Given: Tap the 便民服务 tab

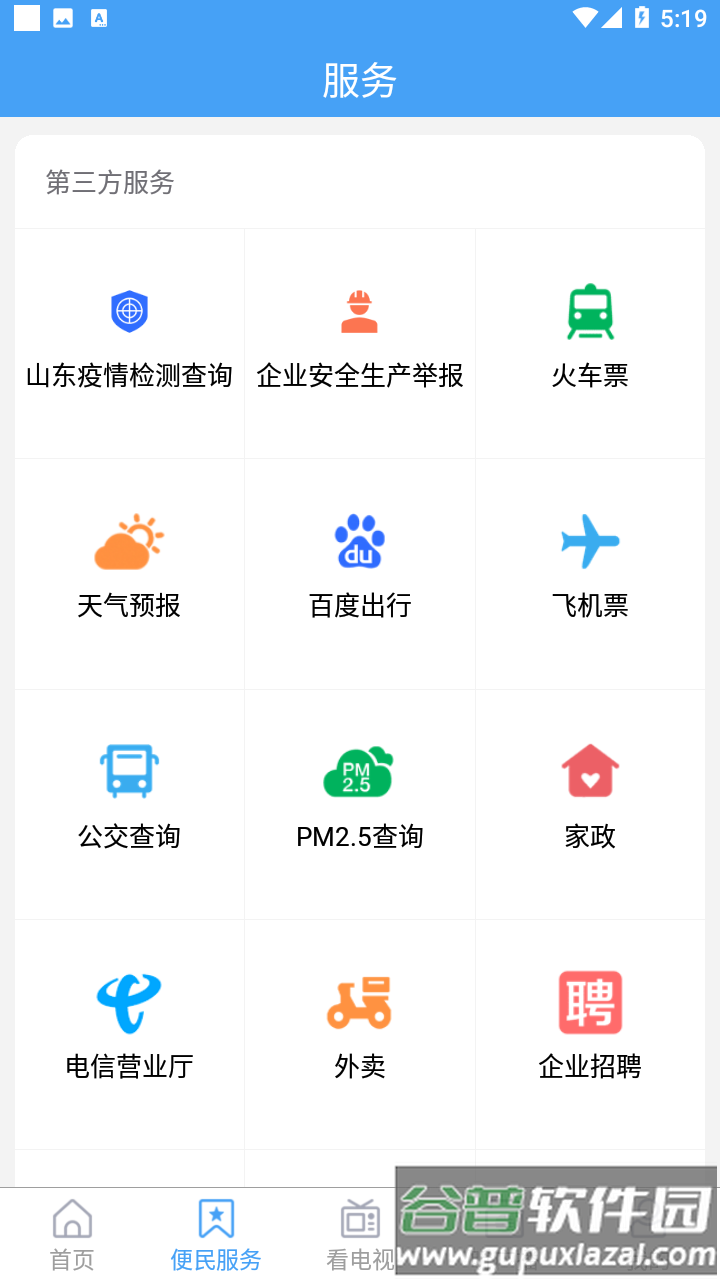Looking at the screenshot, I should click(216, 1234).
